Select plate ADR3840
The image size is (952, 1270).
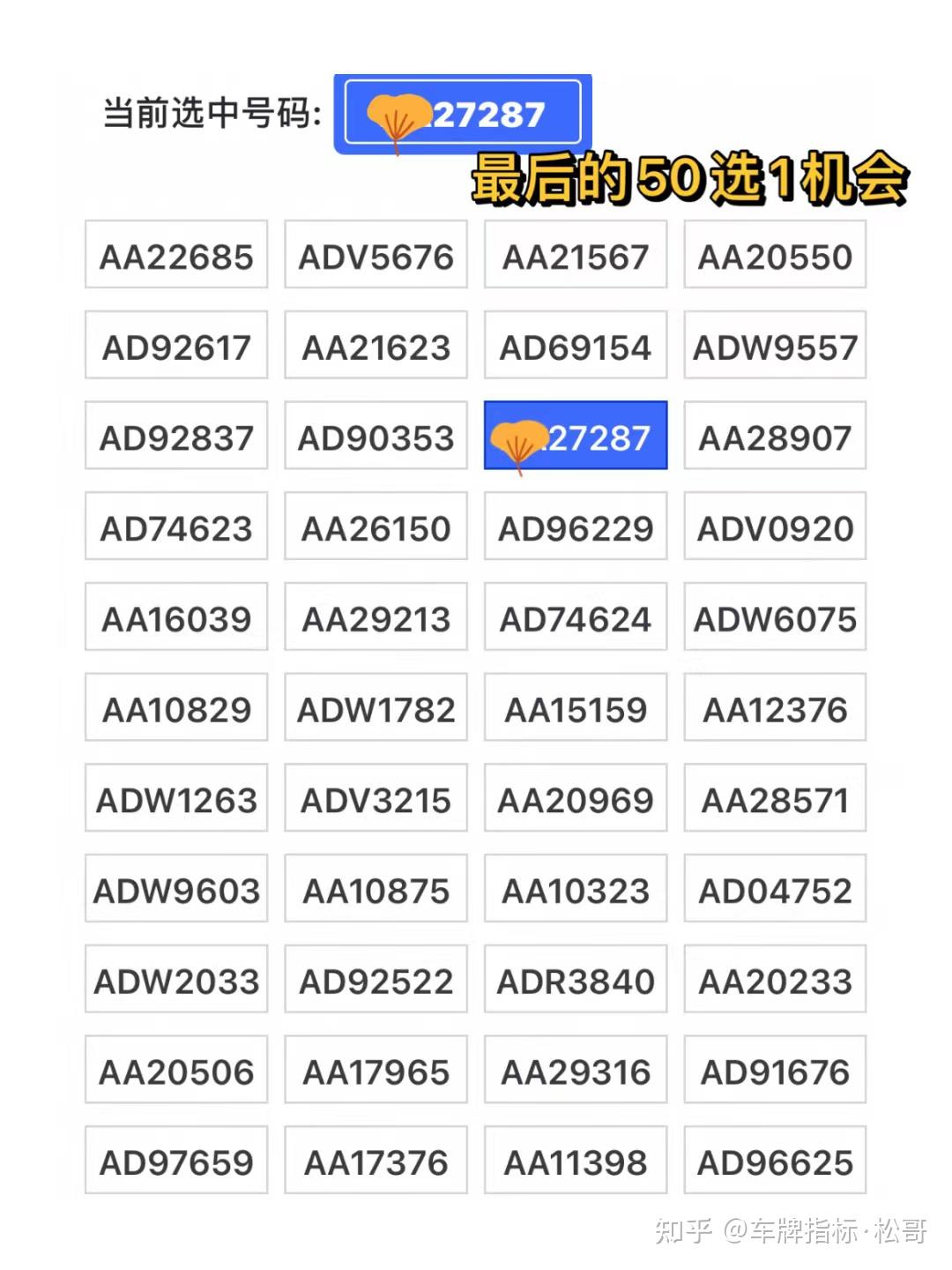click(575, 980)
